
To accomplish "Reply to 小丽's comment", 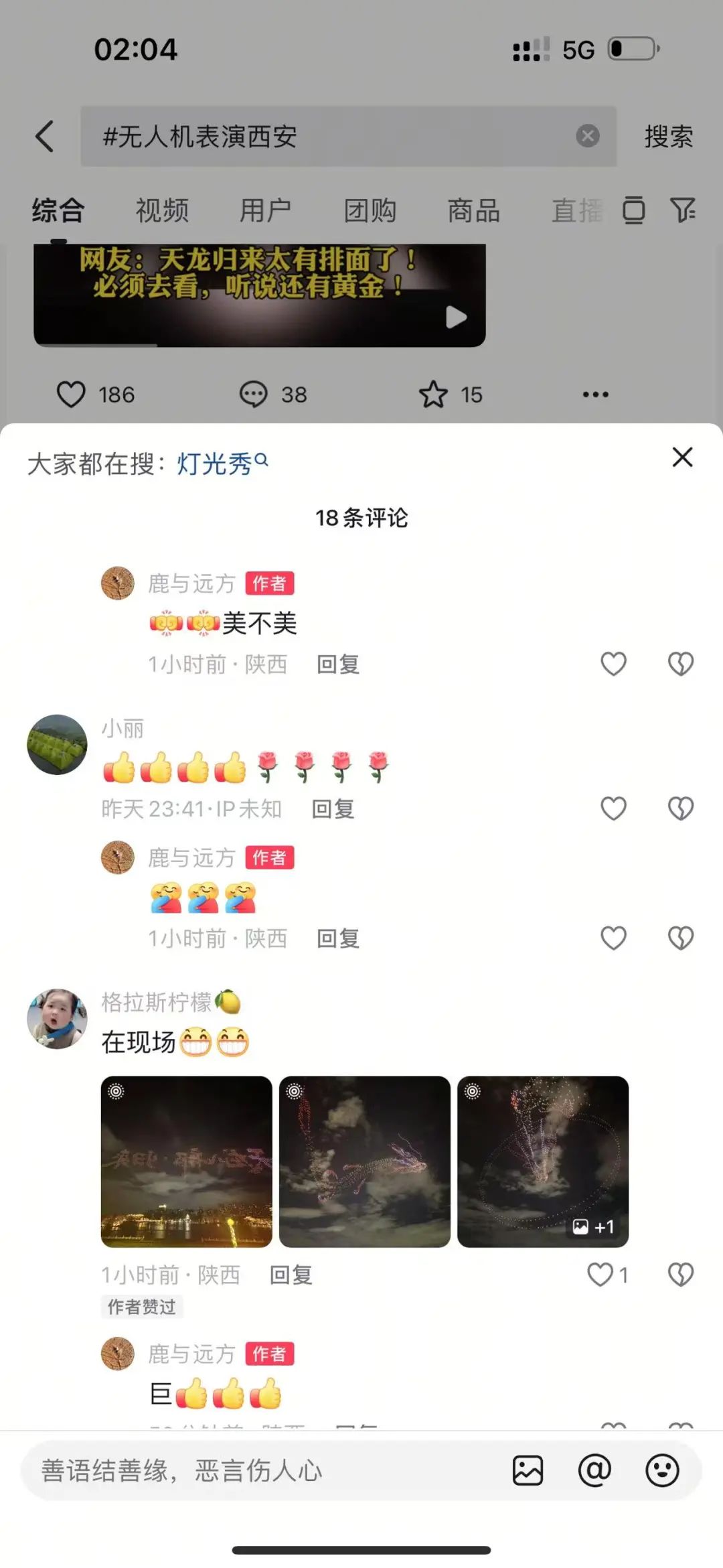I will tap(333, 808).
